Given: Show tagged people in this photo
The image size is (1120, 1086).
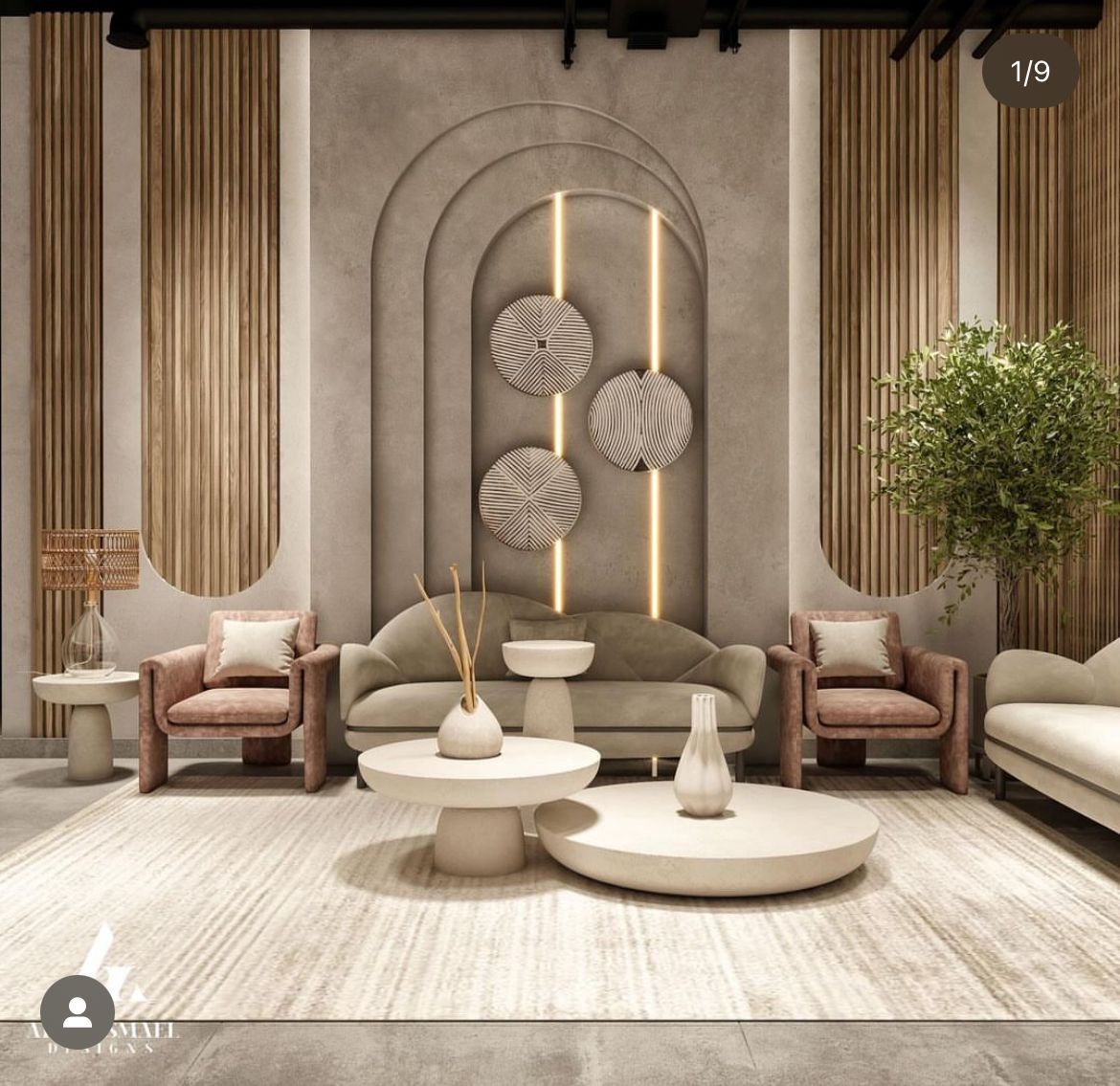Looking at the screenshot, I should (78, 1013).
